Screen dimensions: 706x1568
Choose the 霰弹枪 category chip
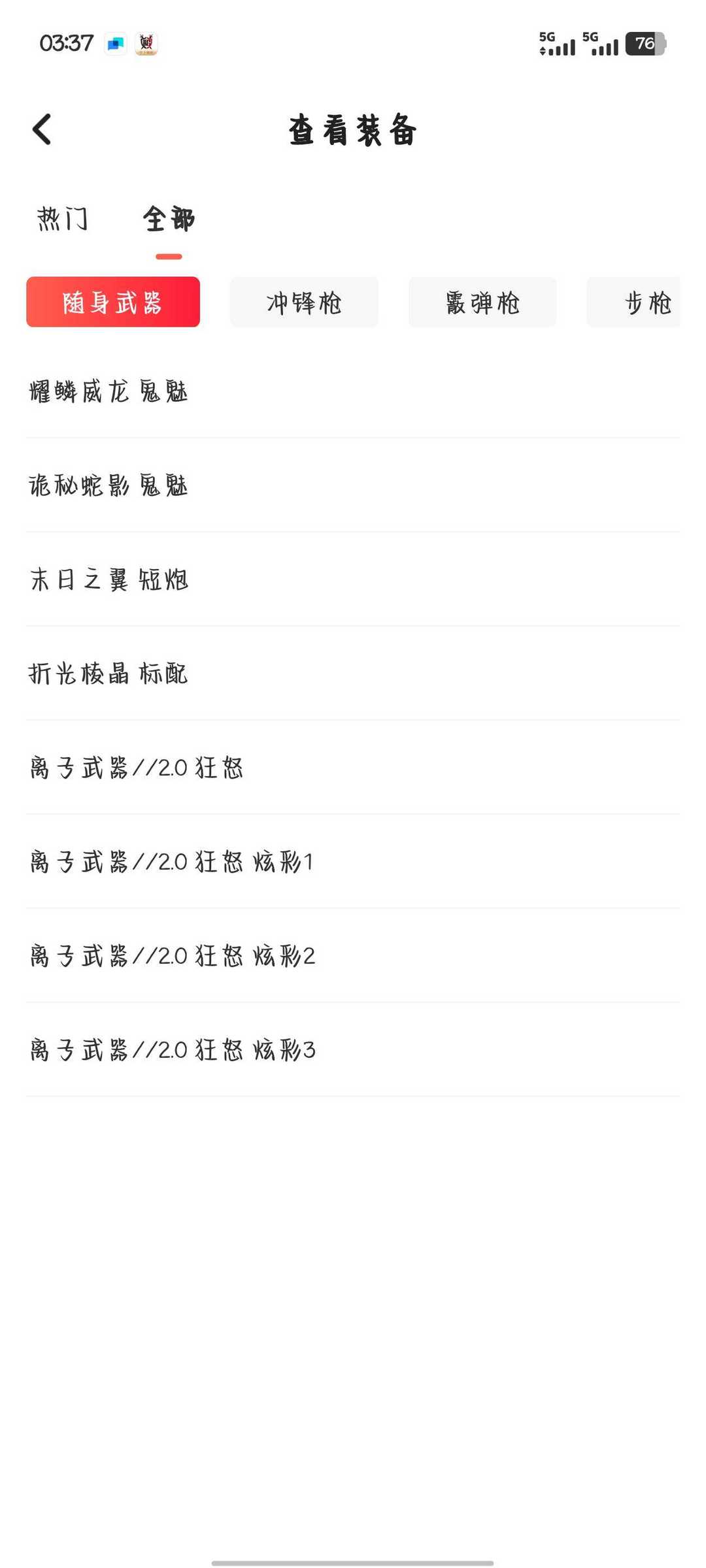point(482,302)
